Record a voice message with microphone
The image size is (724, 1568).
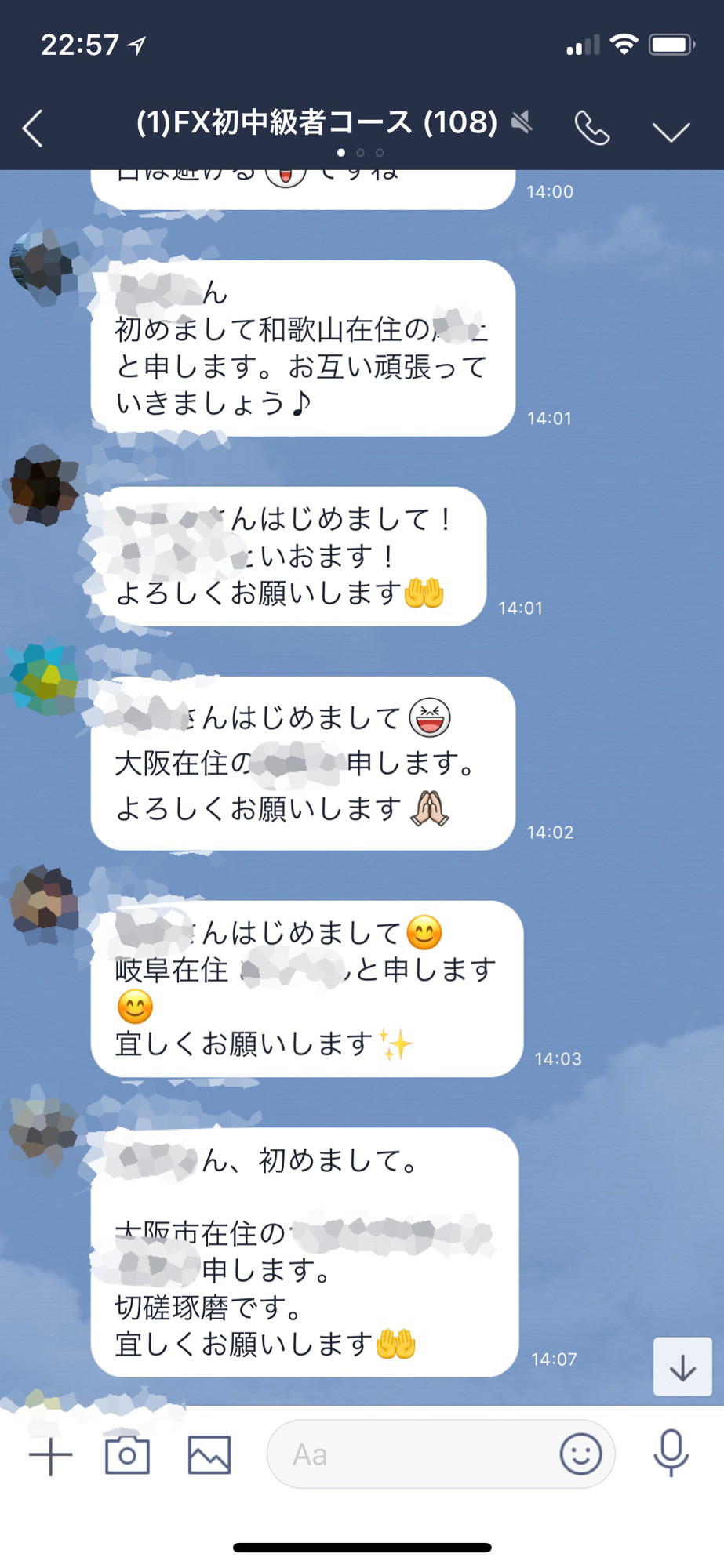point(671,1453)
